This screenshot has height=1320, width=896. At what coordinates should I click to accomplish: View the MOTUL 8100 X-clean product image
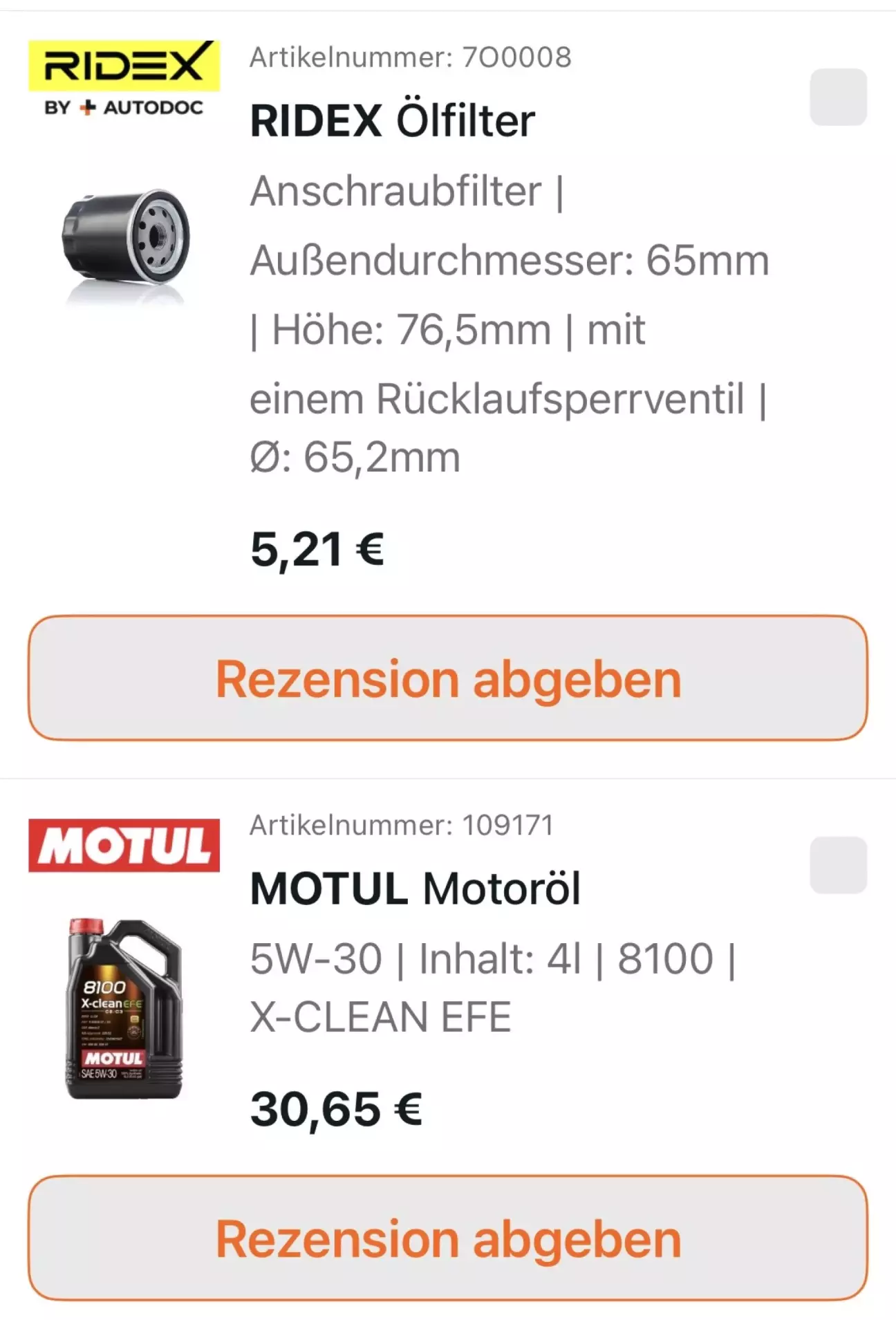124,1008
